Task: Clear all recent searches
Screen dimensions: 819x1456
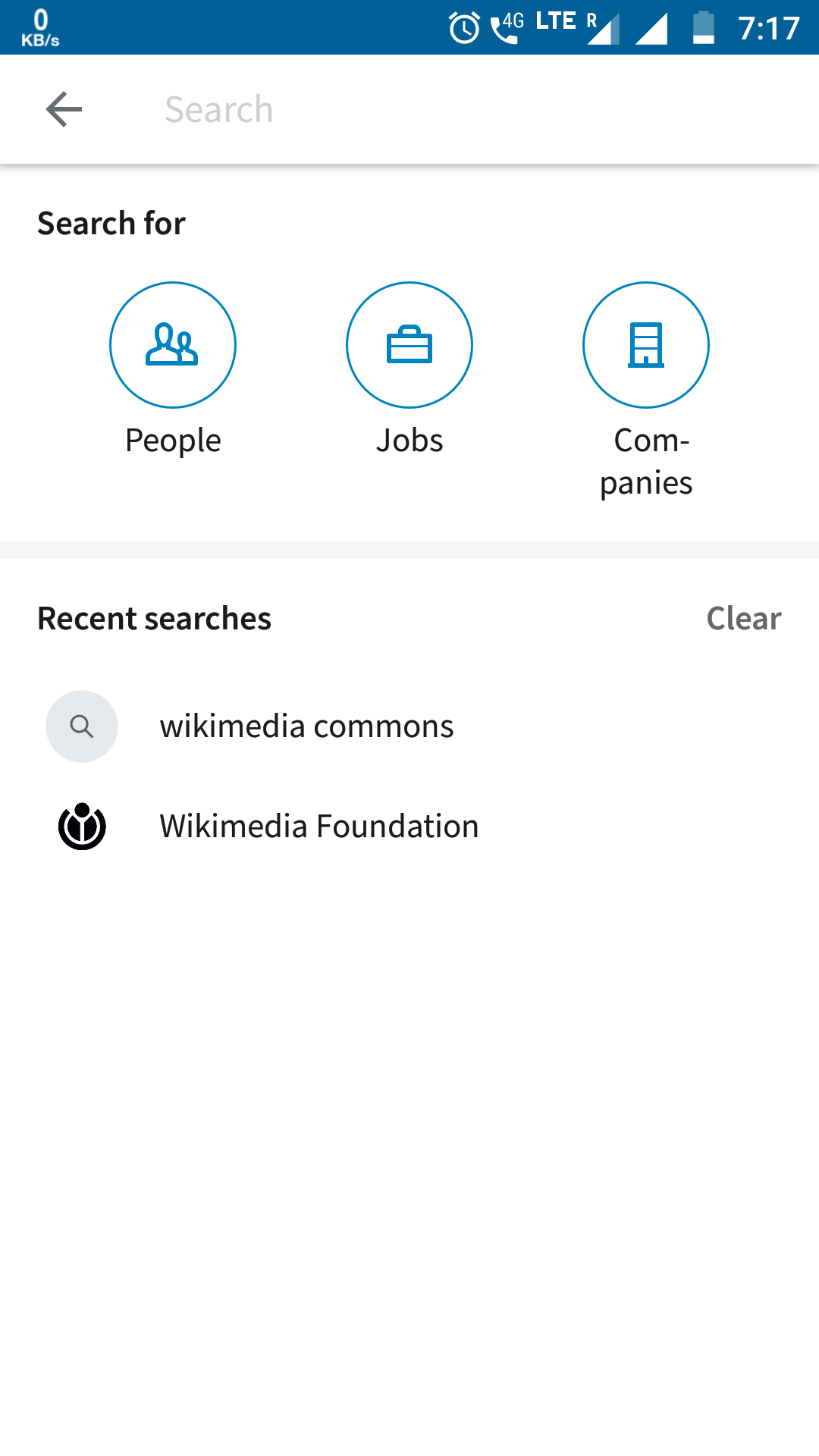Action: [x=744, y=618]
